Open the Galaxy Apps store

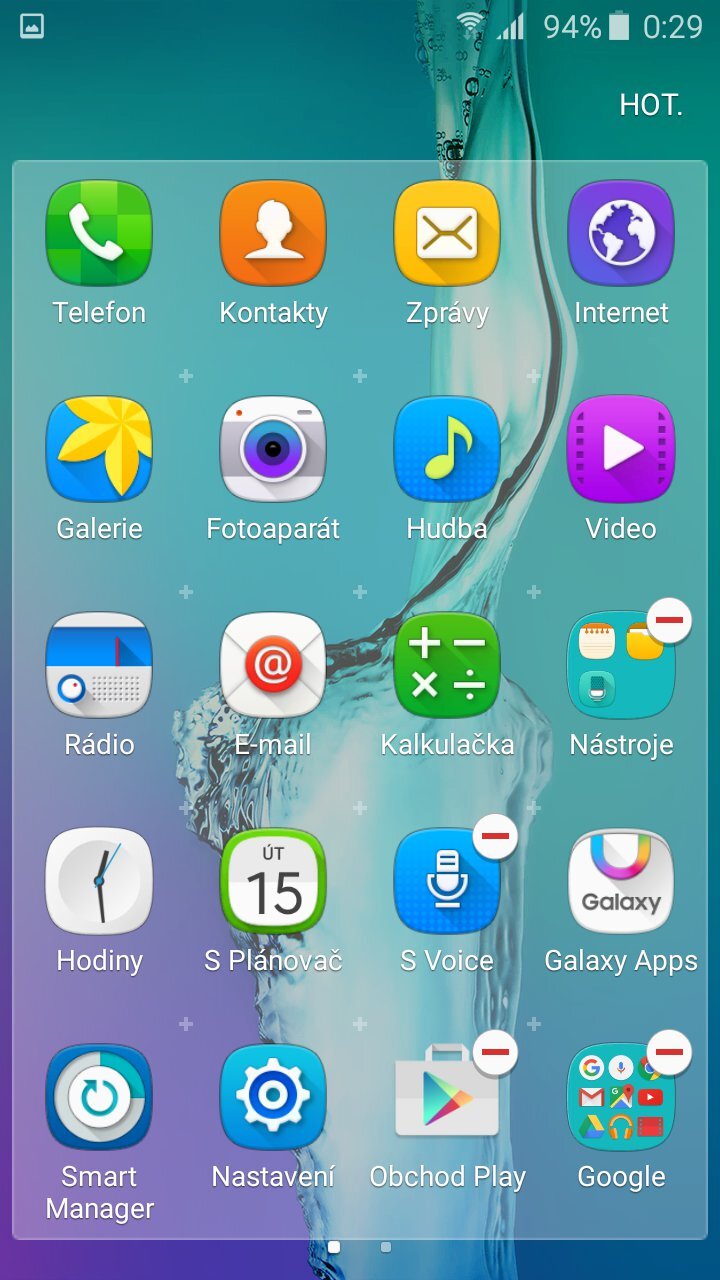pyautogui.click(x=621, y=880)
